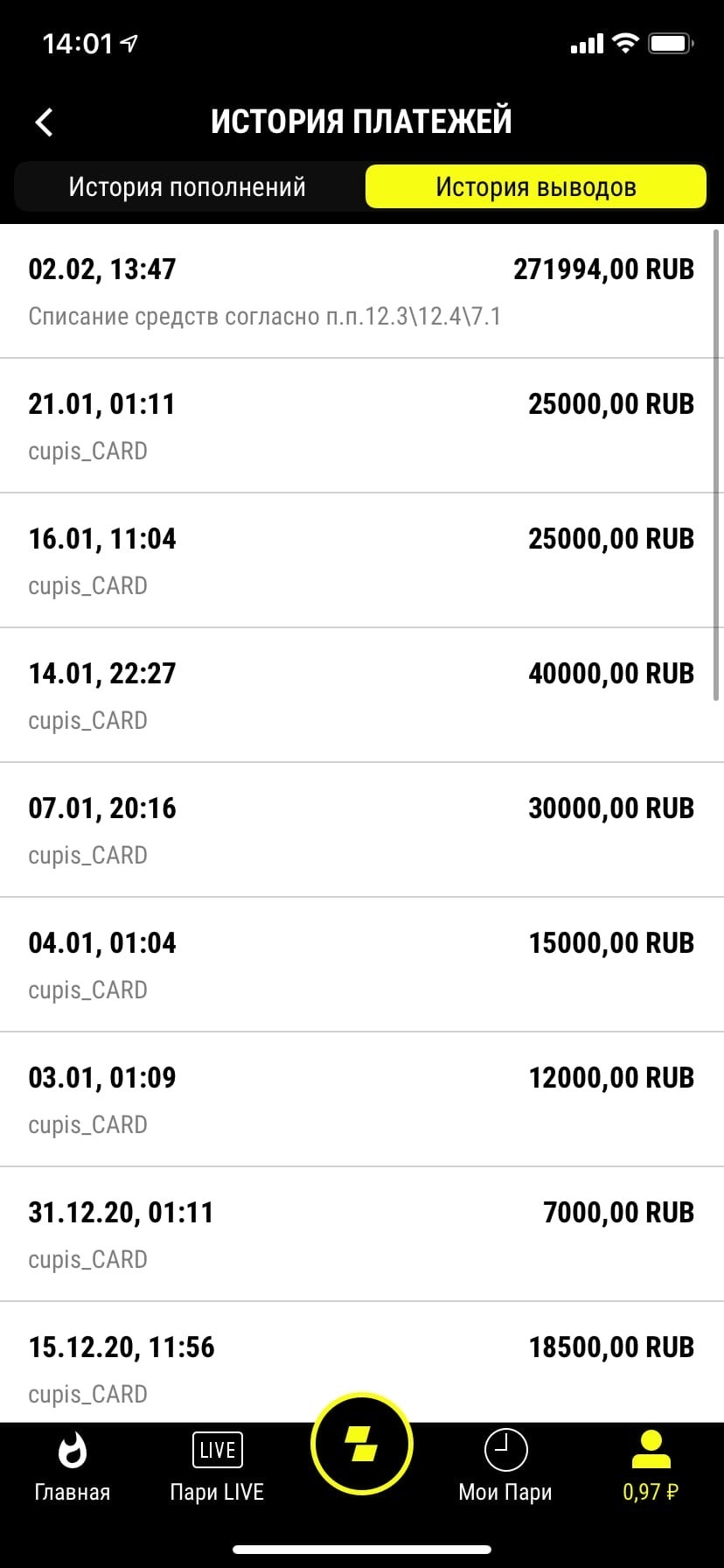Viewport: 724px width, 1568px height.
Task: Go back with the top-left arrow
Action: pyautogui.click(x=45, y=122)
